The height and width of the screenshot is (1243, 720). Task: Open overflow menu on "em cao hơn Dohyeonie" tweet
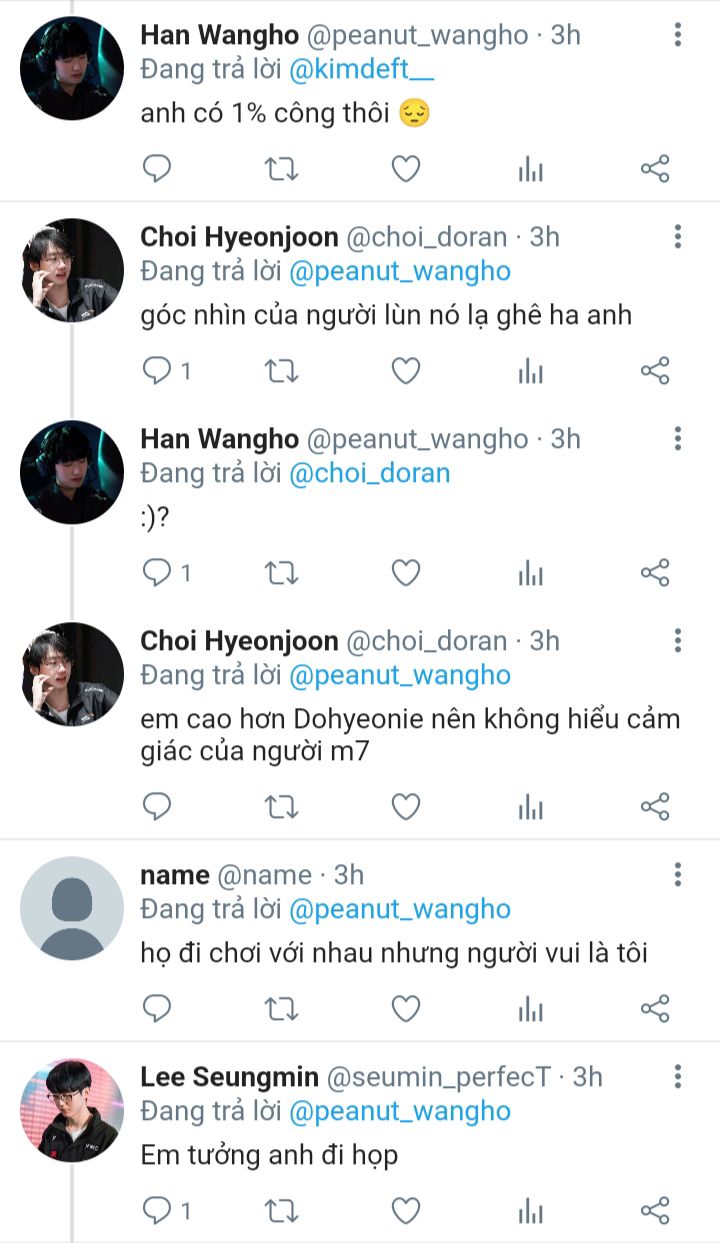coord(678,640)
